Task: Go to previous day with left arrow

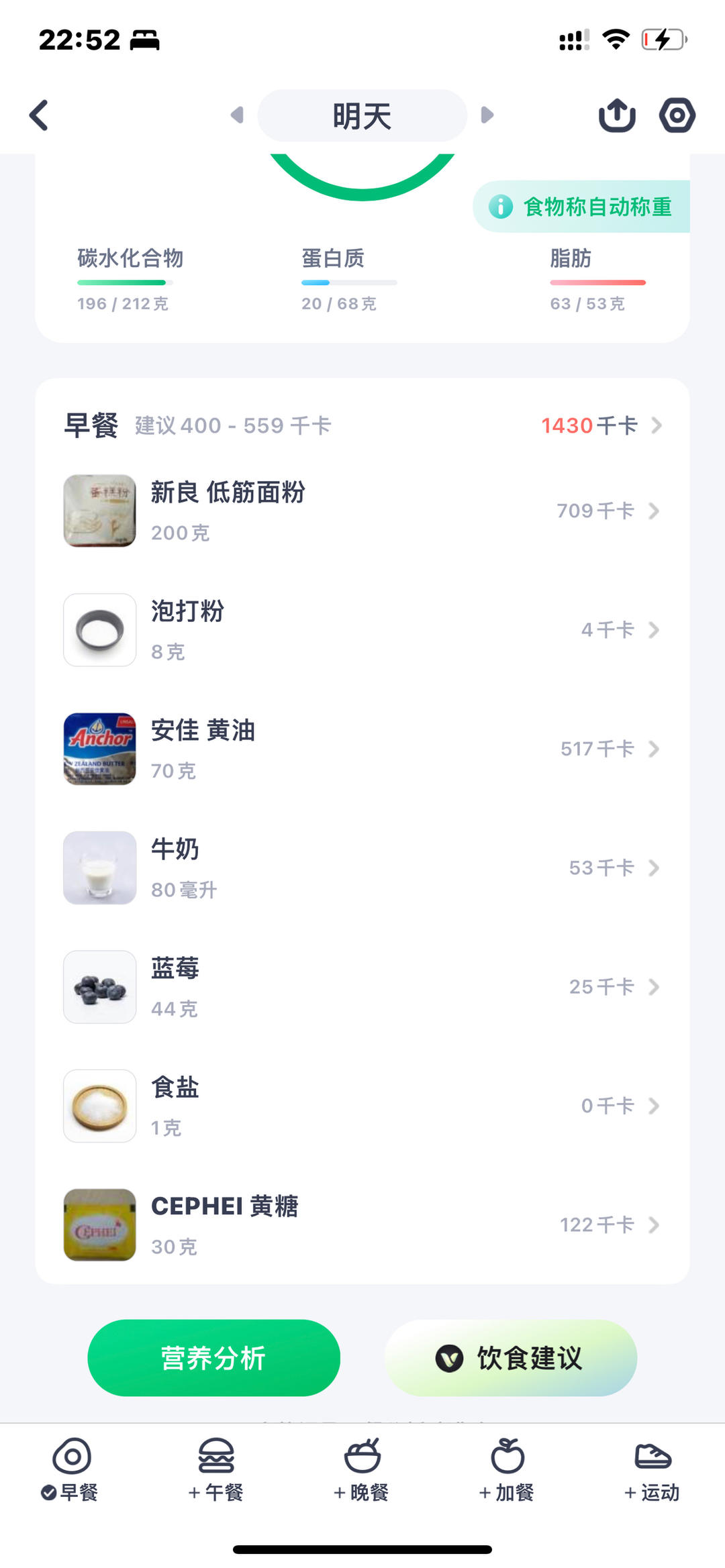Action: coord(237,115)
